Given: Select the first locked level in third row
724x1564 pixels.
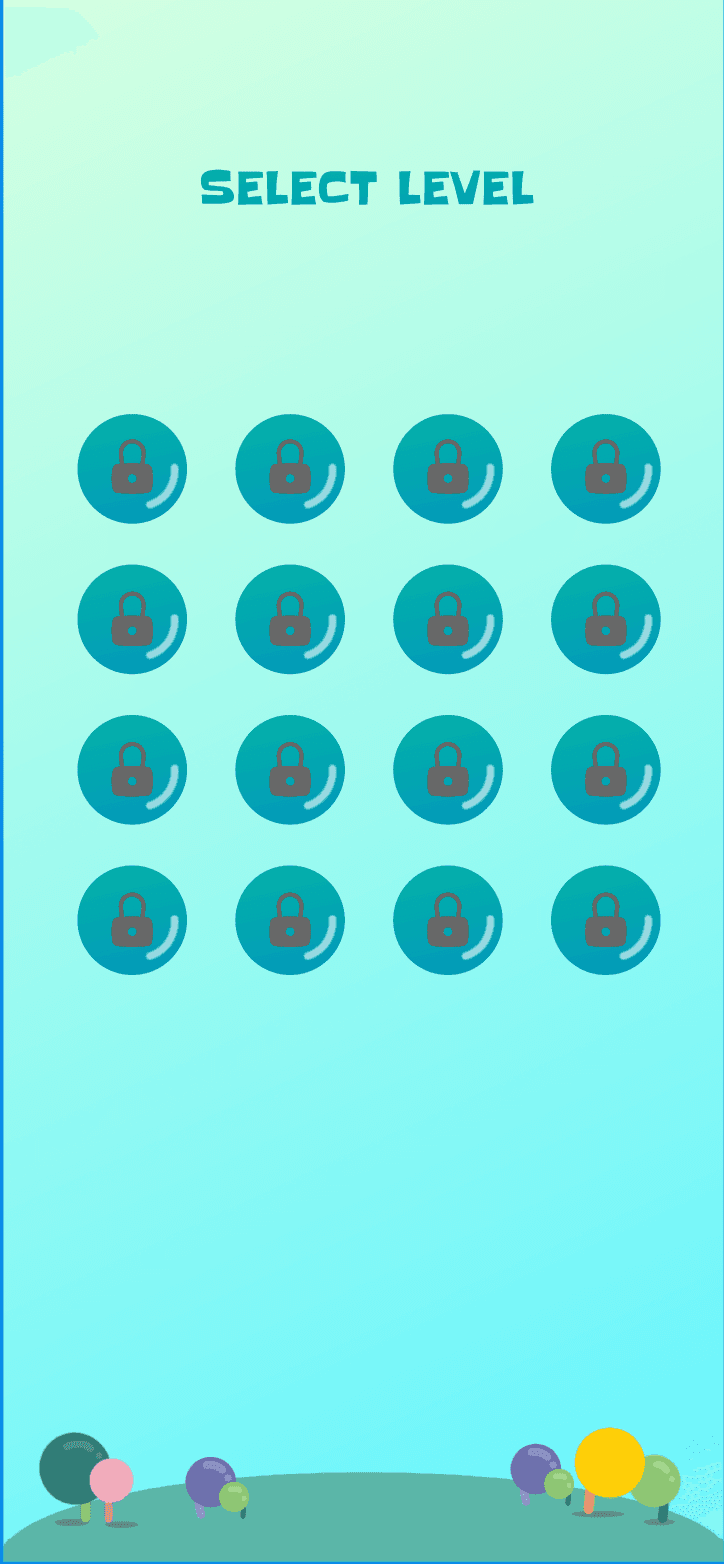Looking at the screenshot, I should [132, 769].
